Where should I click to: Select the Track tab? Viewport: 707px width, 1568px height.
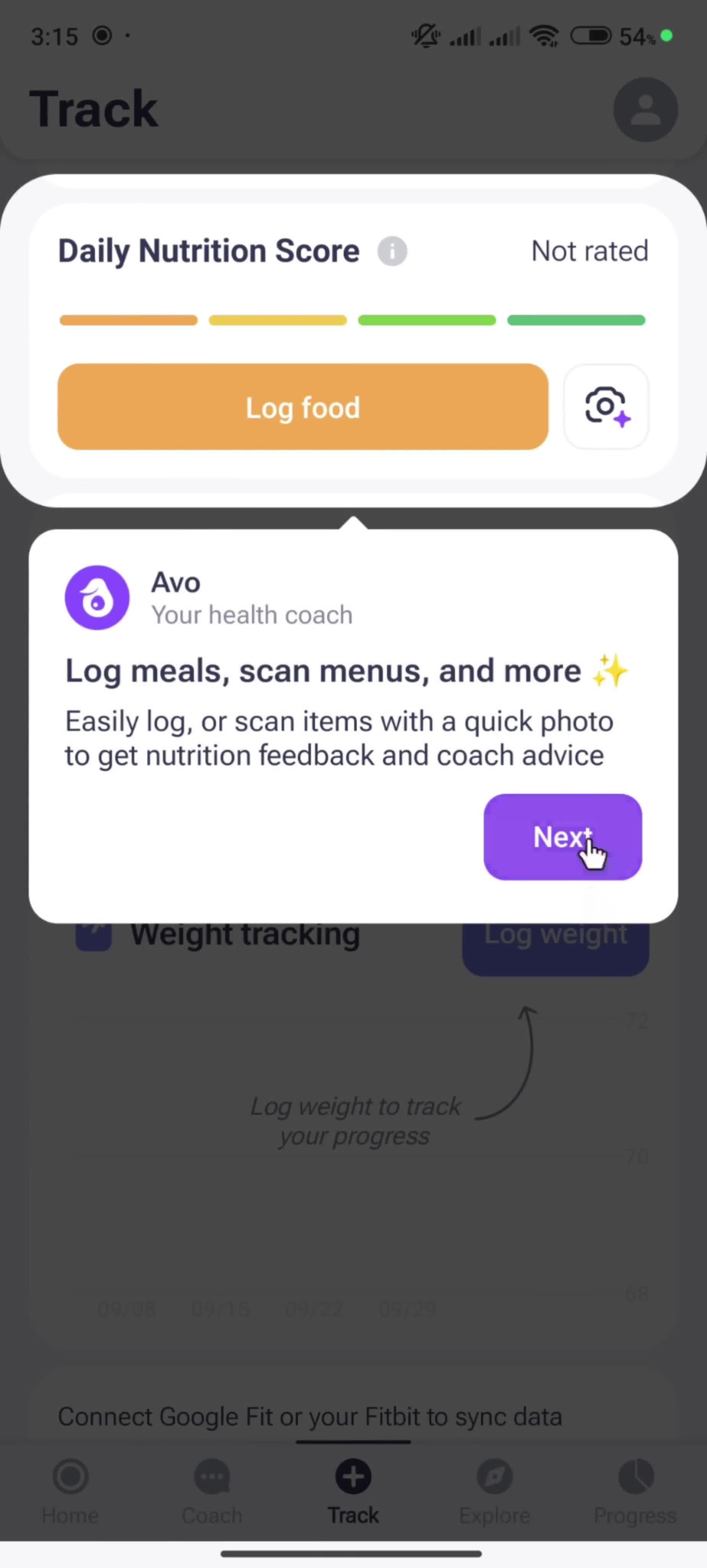tap(353, 1490)
